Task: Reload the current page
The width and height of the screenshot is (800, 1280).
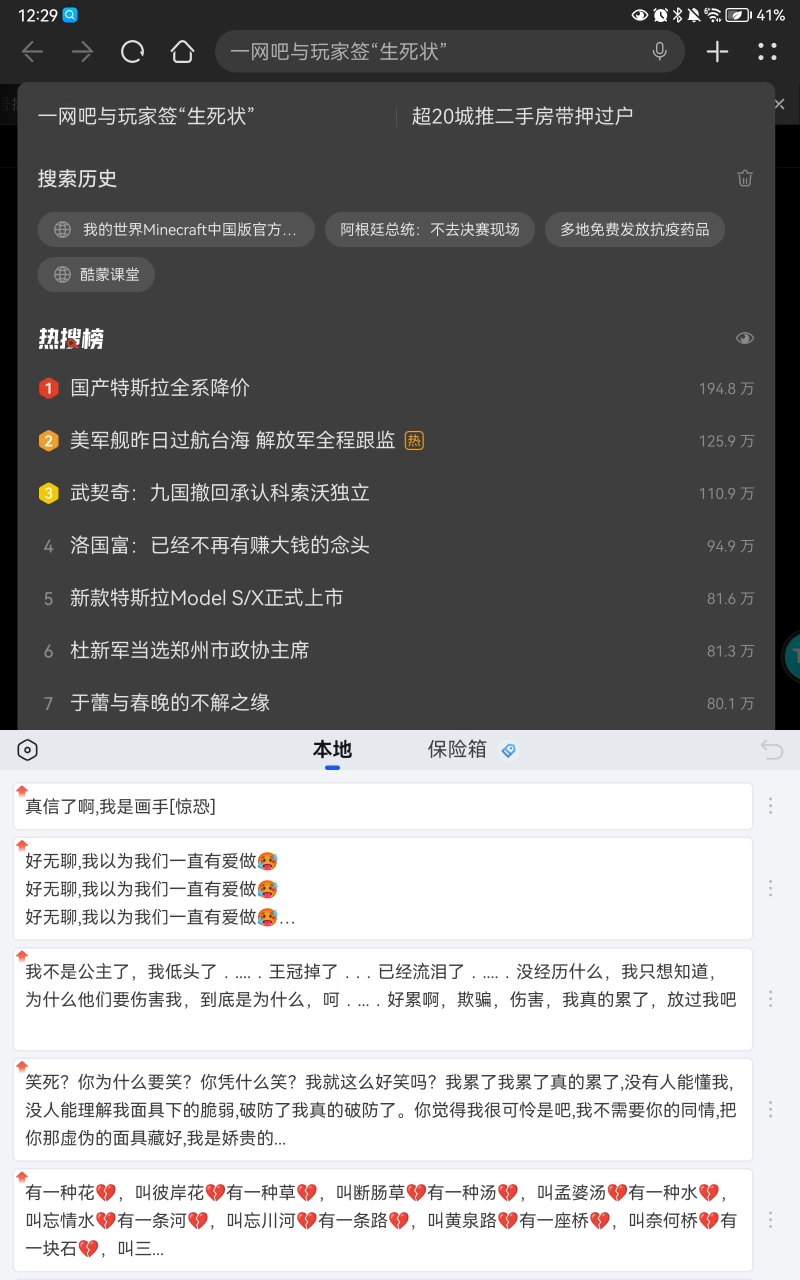Action: click(x=132, y=52)
